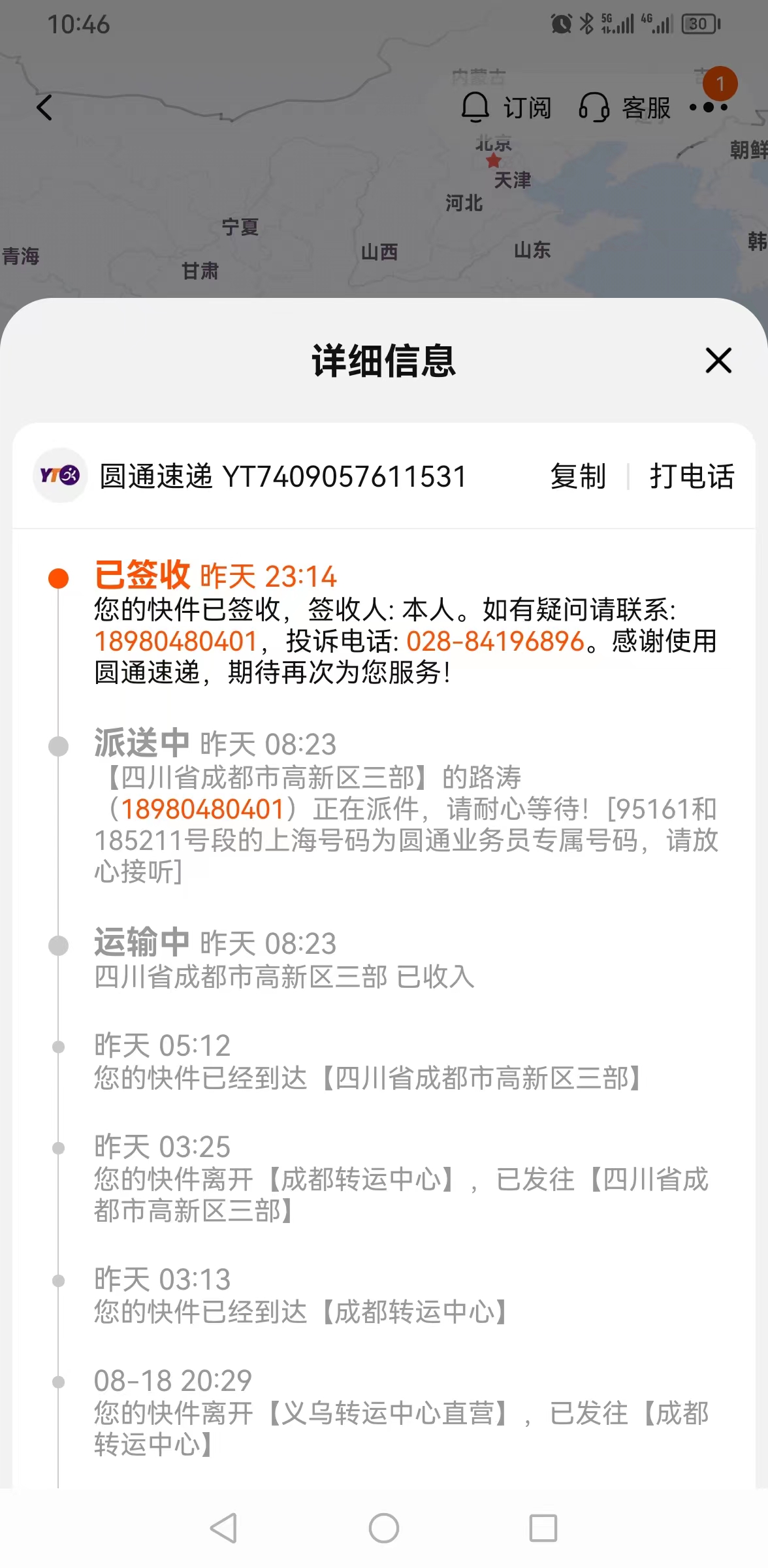768x1568 pixels.
Task: Tap 打电话 to call the courier company
Action: pos(692,476)
